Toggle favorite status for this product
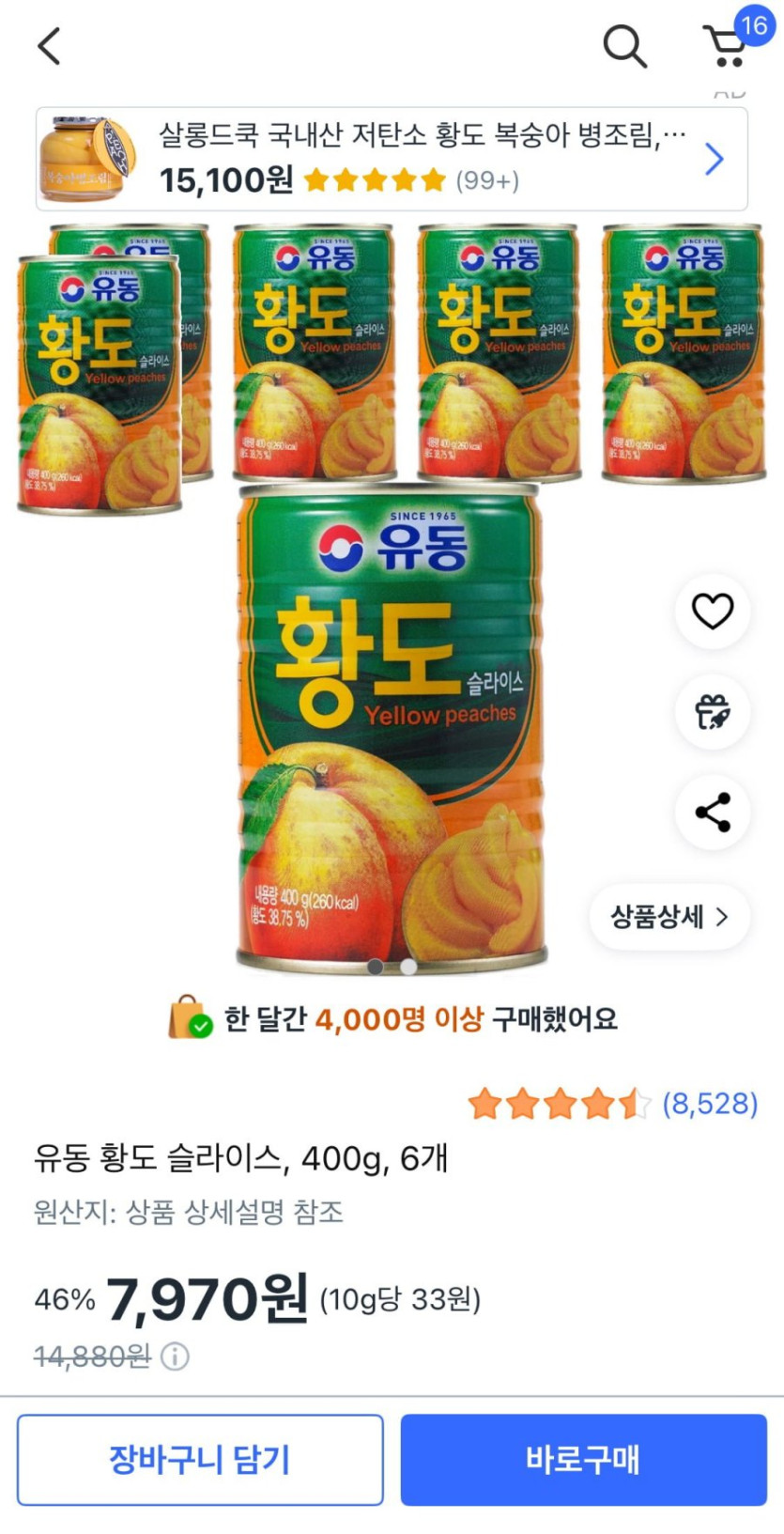This screenshot has height=1534, width=784. pyautogui.click(x=713, y=610)
